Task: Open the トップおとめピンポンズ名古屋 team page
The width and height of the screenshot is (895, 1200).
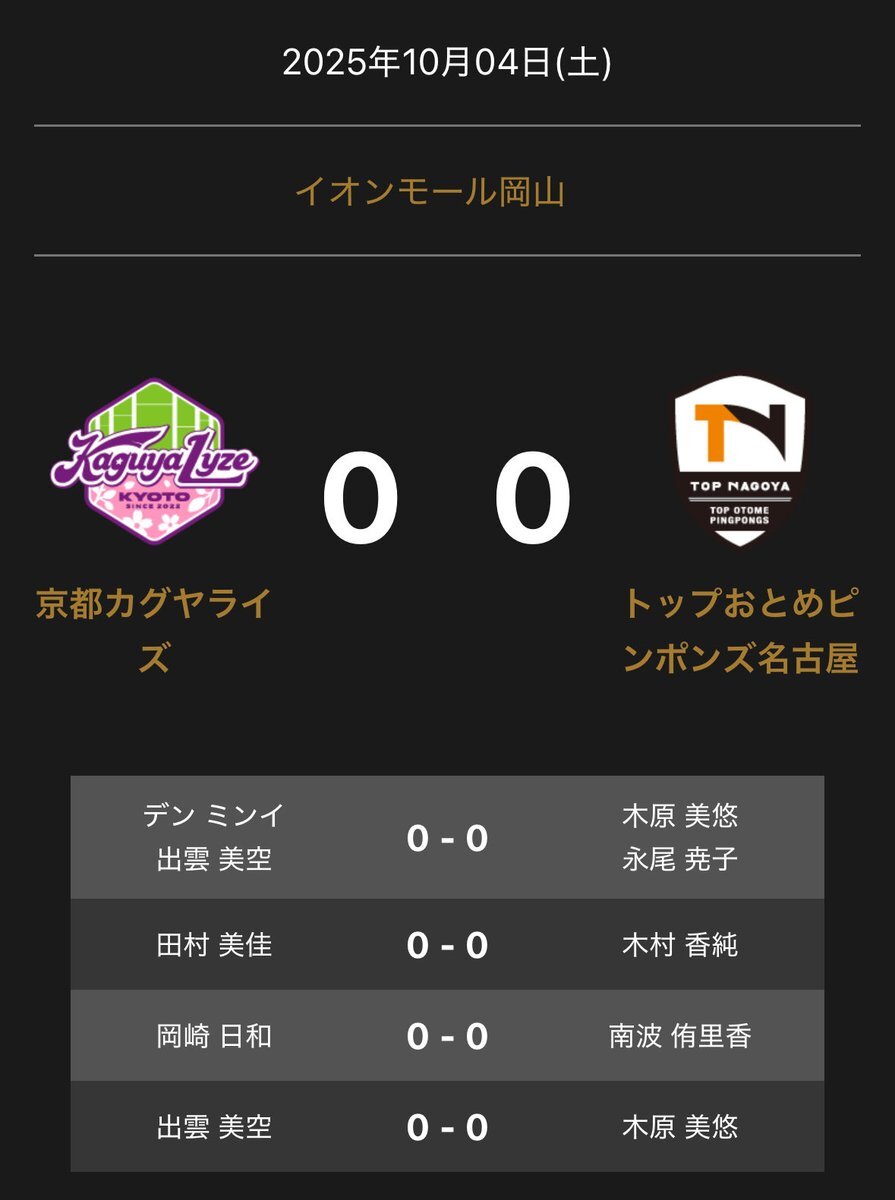Action: point(741,632)
